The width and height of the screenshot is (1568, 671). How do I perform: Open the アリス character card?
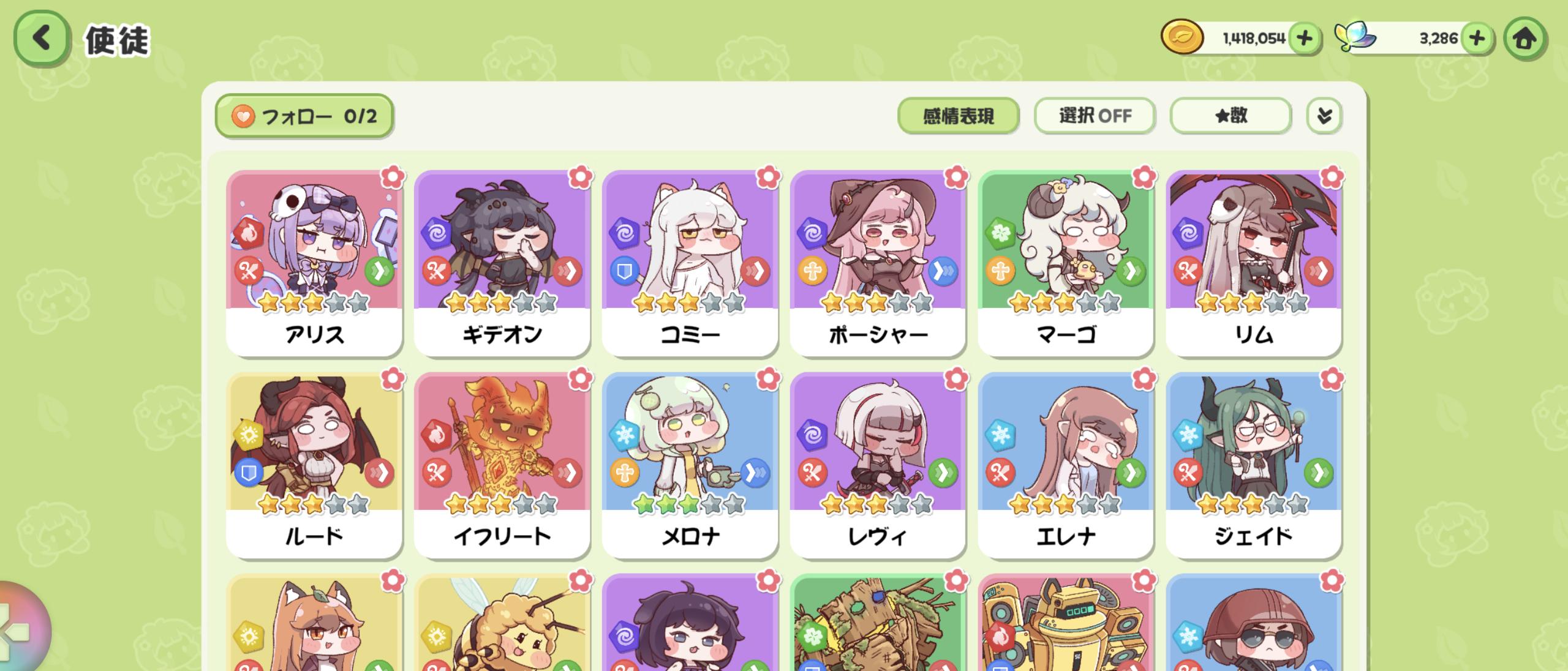point(314,263)
